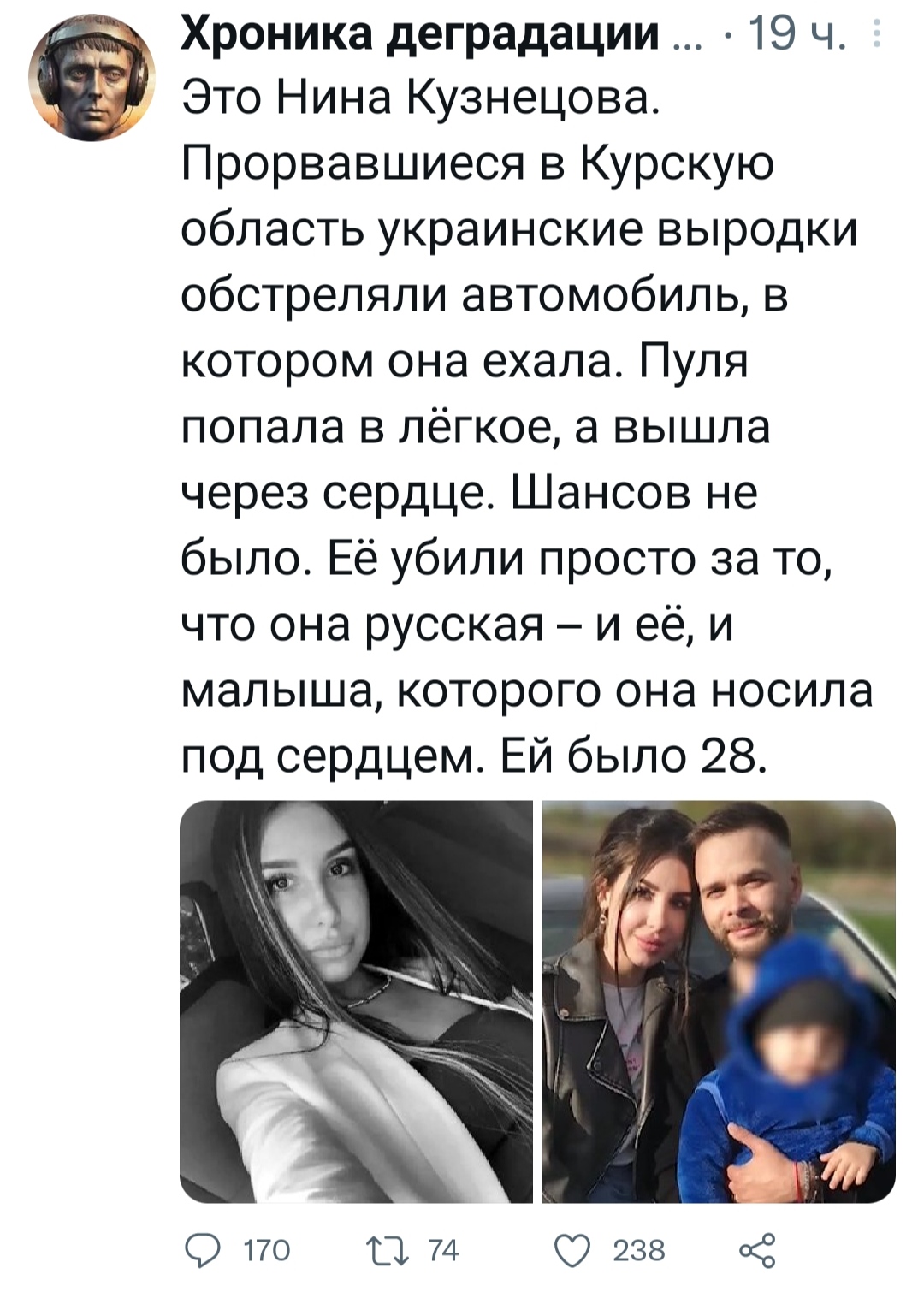Open the black-and-white photo

[356, 1001]
